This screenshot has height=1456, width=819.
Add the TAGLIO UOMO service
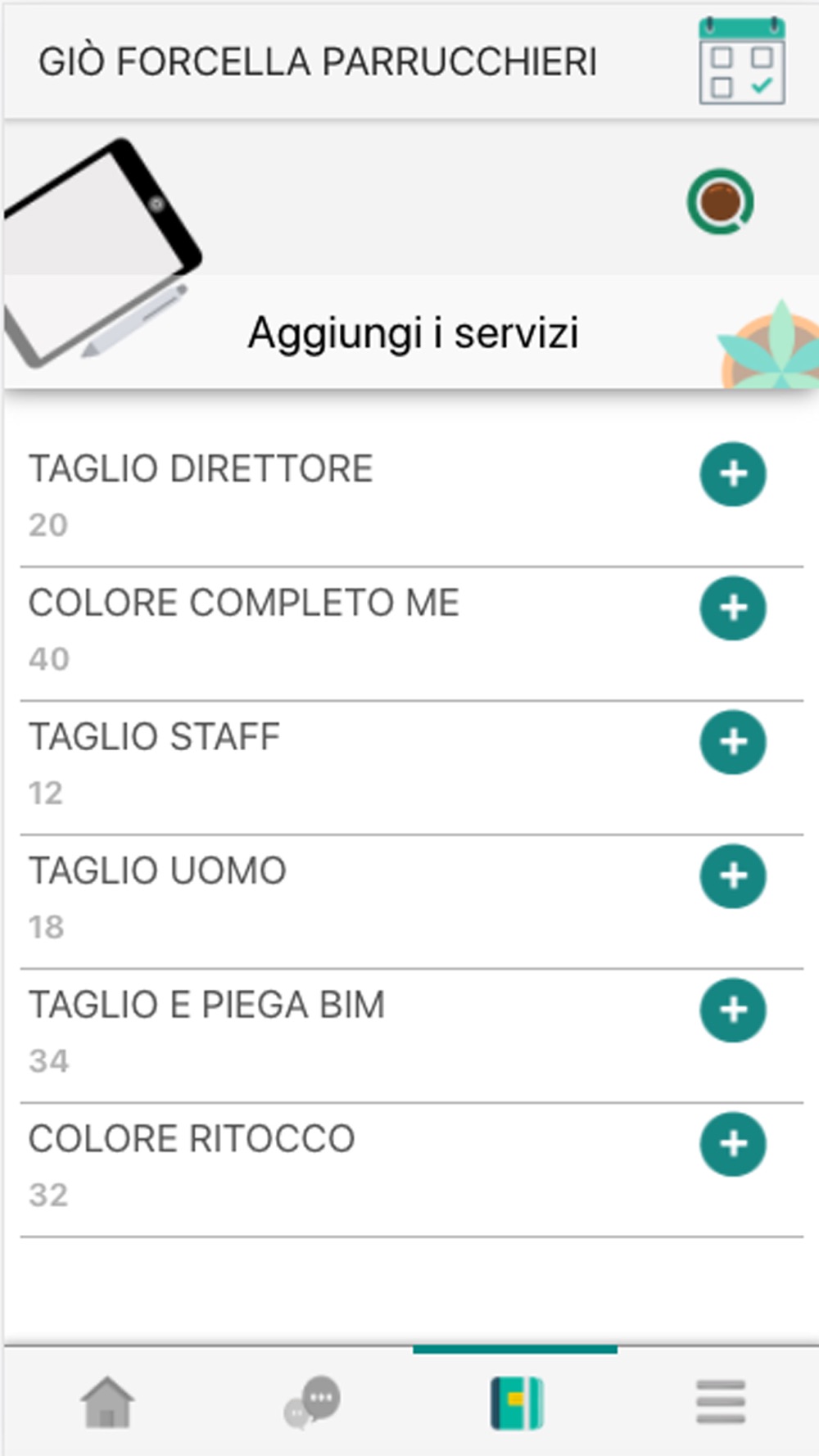pyautogui.click(x=733, y=876)
